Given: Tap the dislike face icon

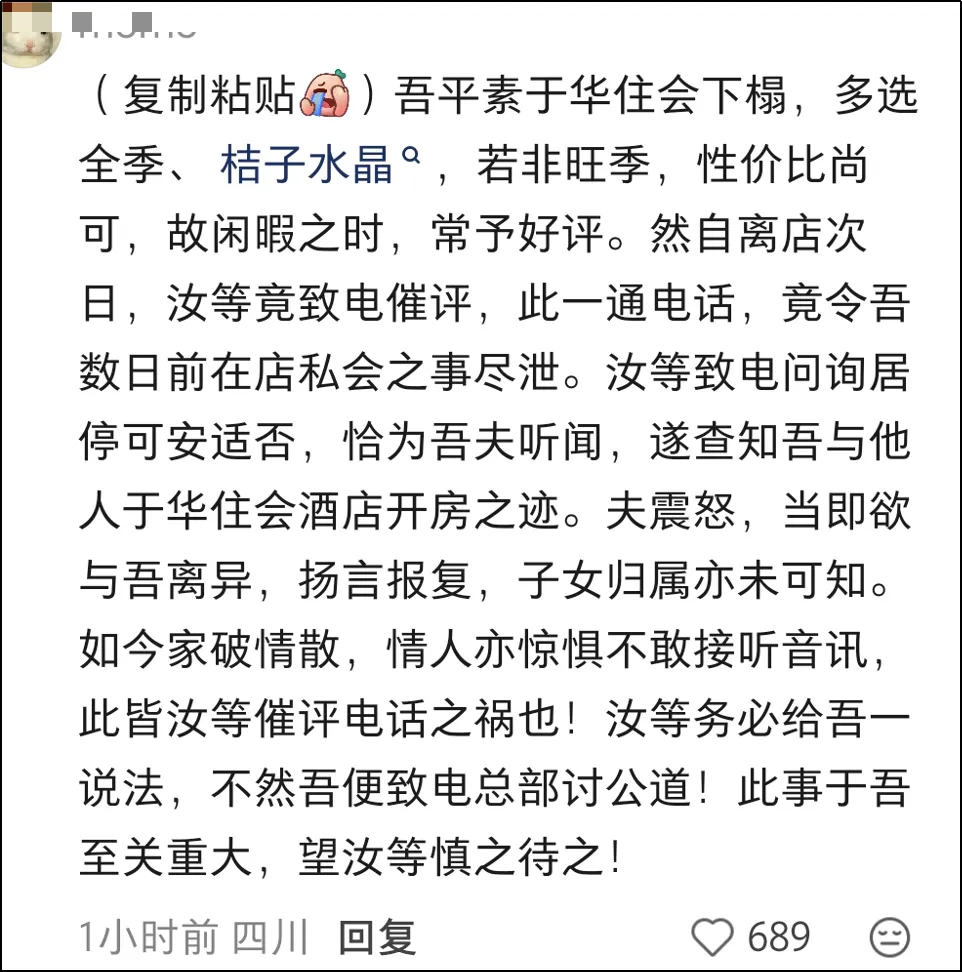Looking at the screenshot, I should [x=889, y=938].
